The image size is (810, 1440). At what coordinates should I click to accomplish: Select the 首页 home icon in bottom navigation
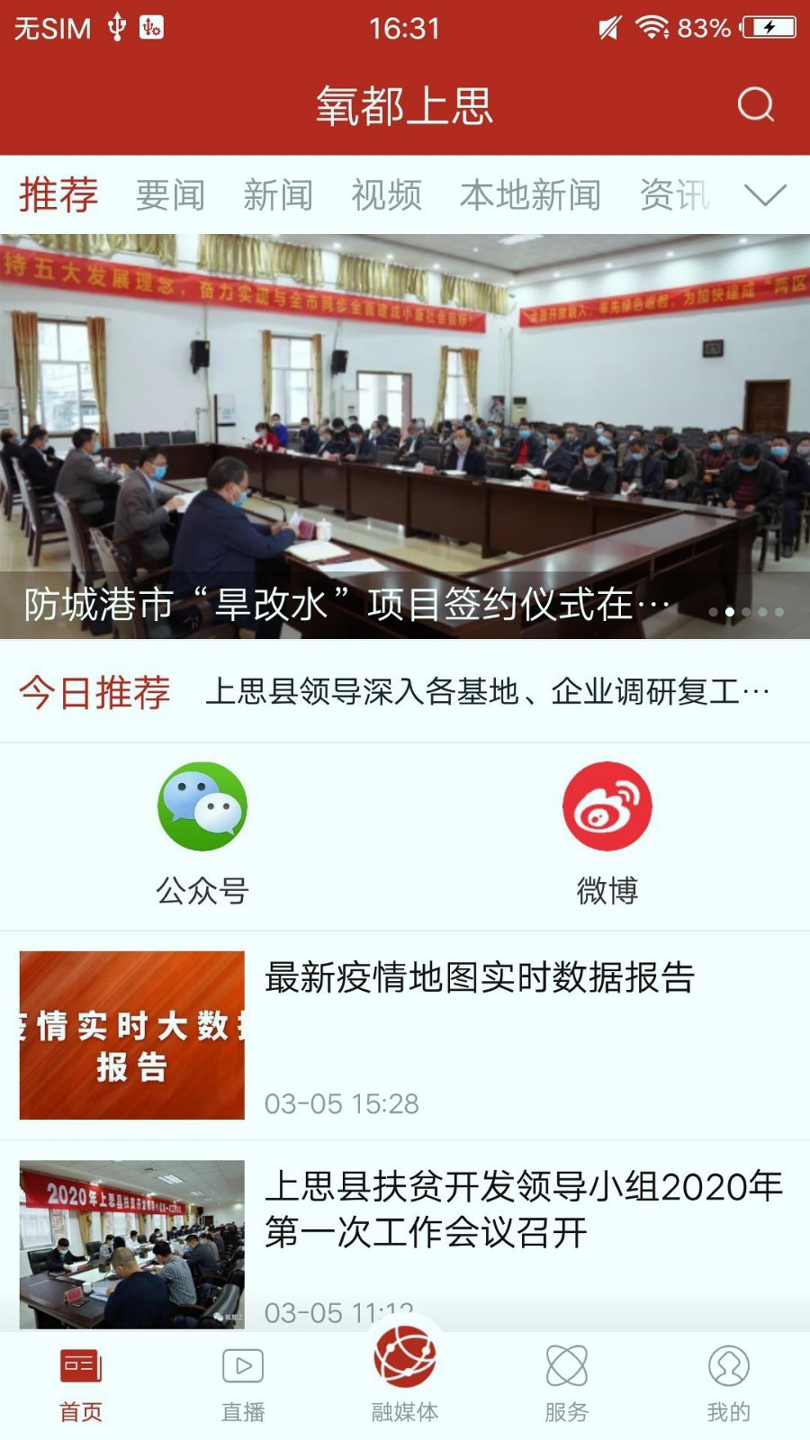(x=80, y=1380)
